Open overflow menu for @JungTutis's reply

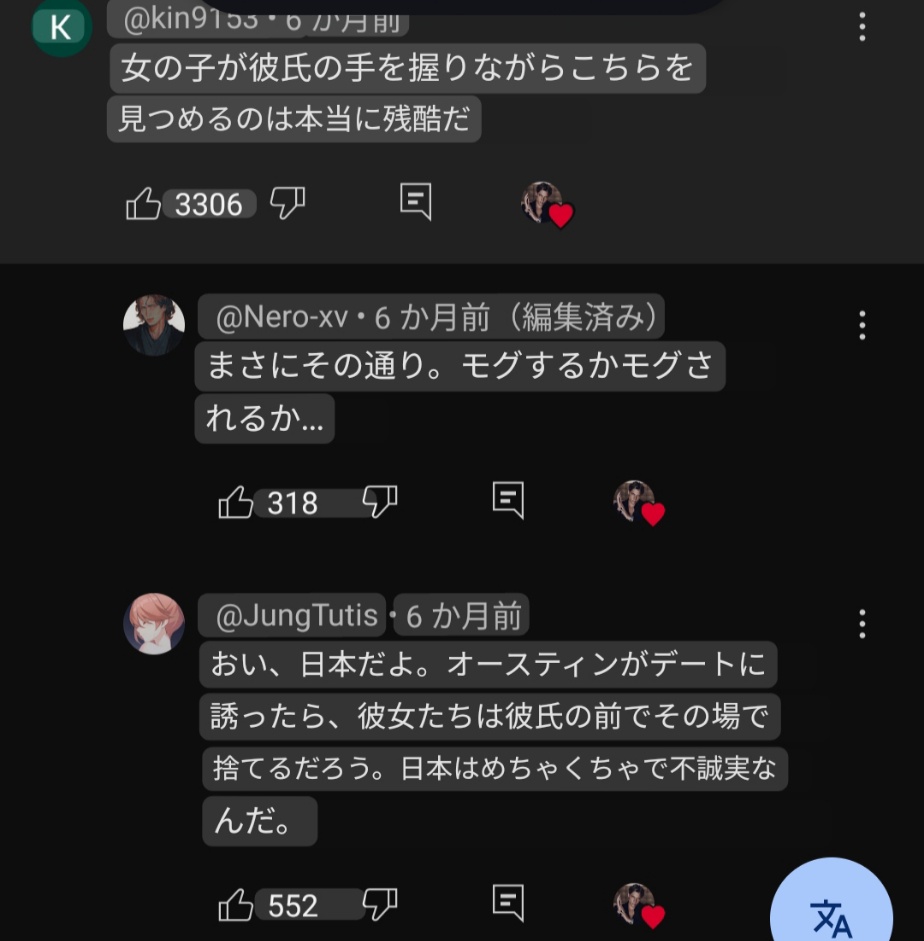(x=862, y=625)
